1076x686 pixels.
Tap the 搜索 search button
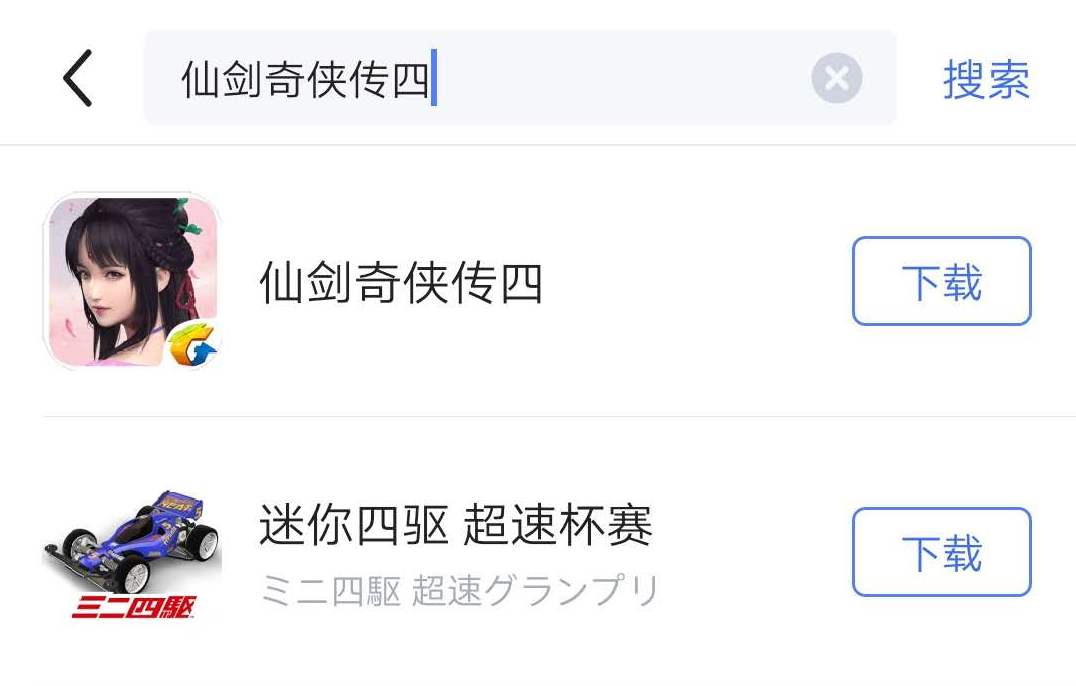[986, 79]
